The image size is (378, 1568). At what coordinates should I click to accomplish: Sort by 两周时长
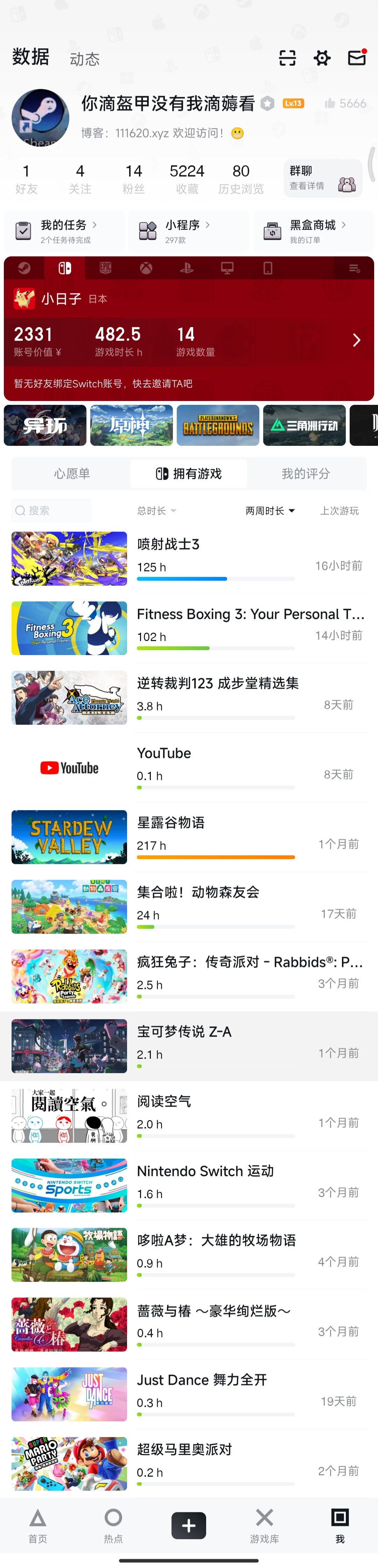point(270,511)
